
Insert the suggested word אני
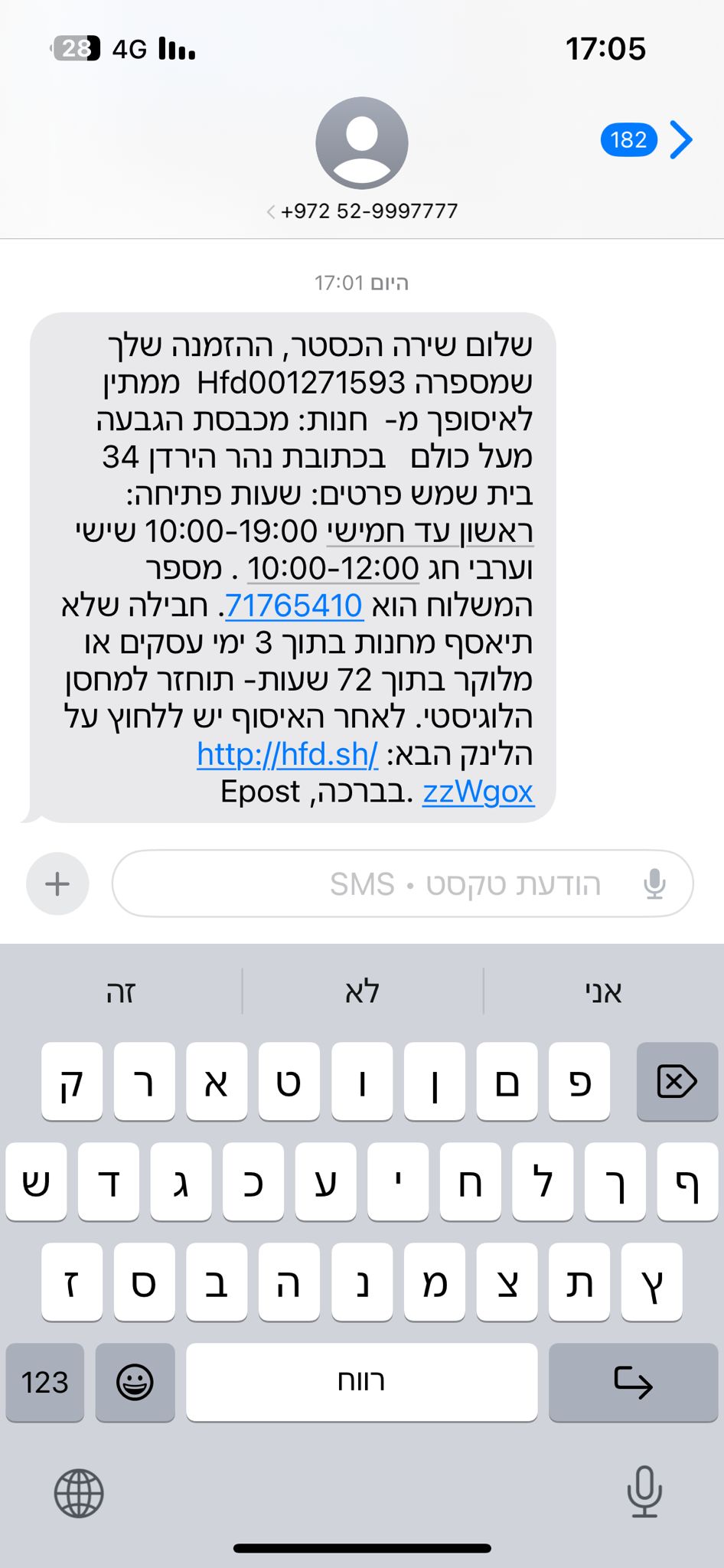click(603, 992)
